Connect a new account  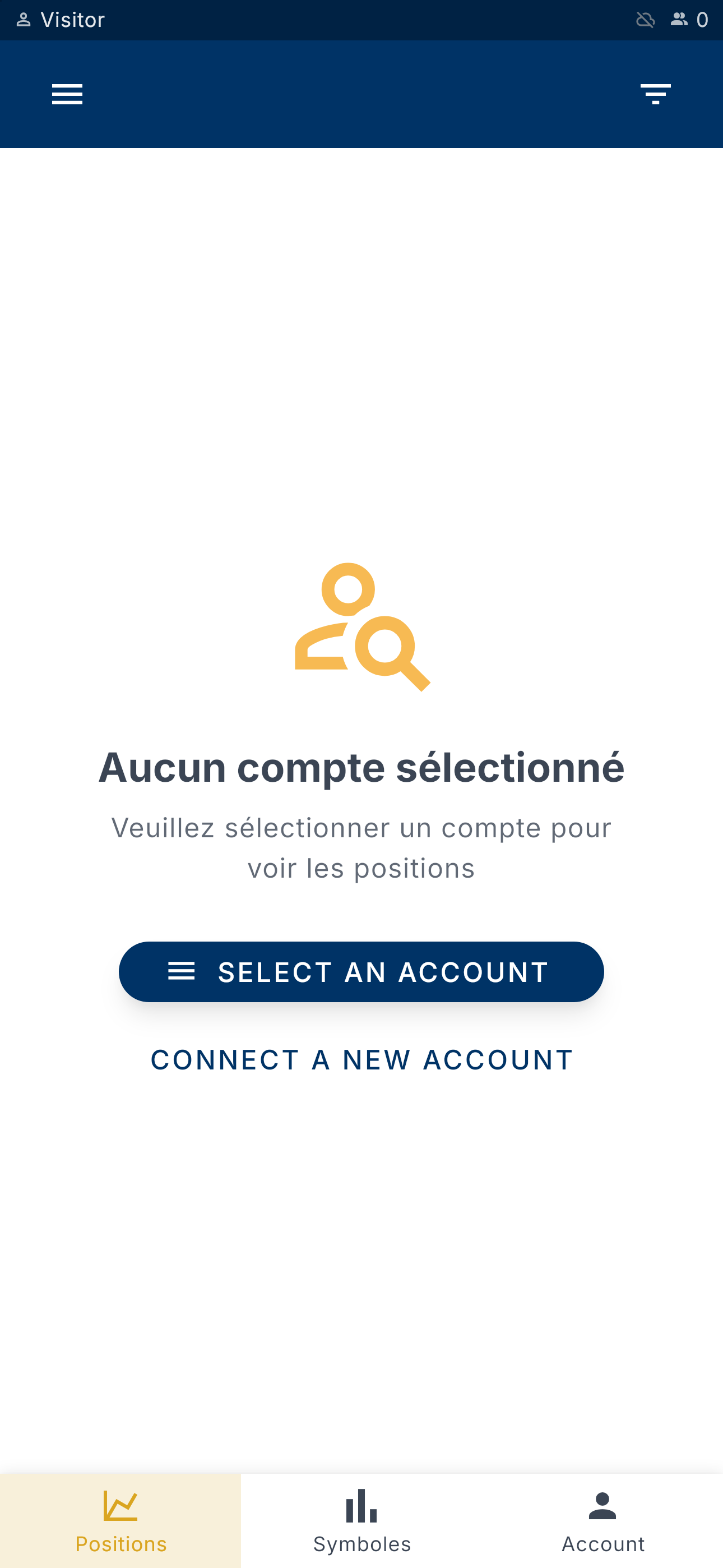(361, 1060)
